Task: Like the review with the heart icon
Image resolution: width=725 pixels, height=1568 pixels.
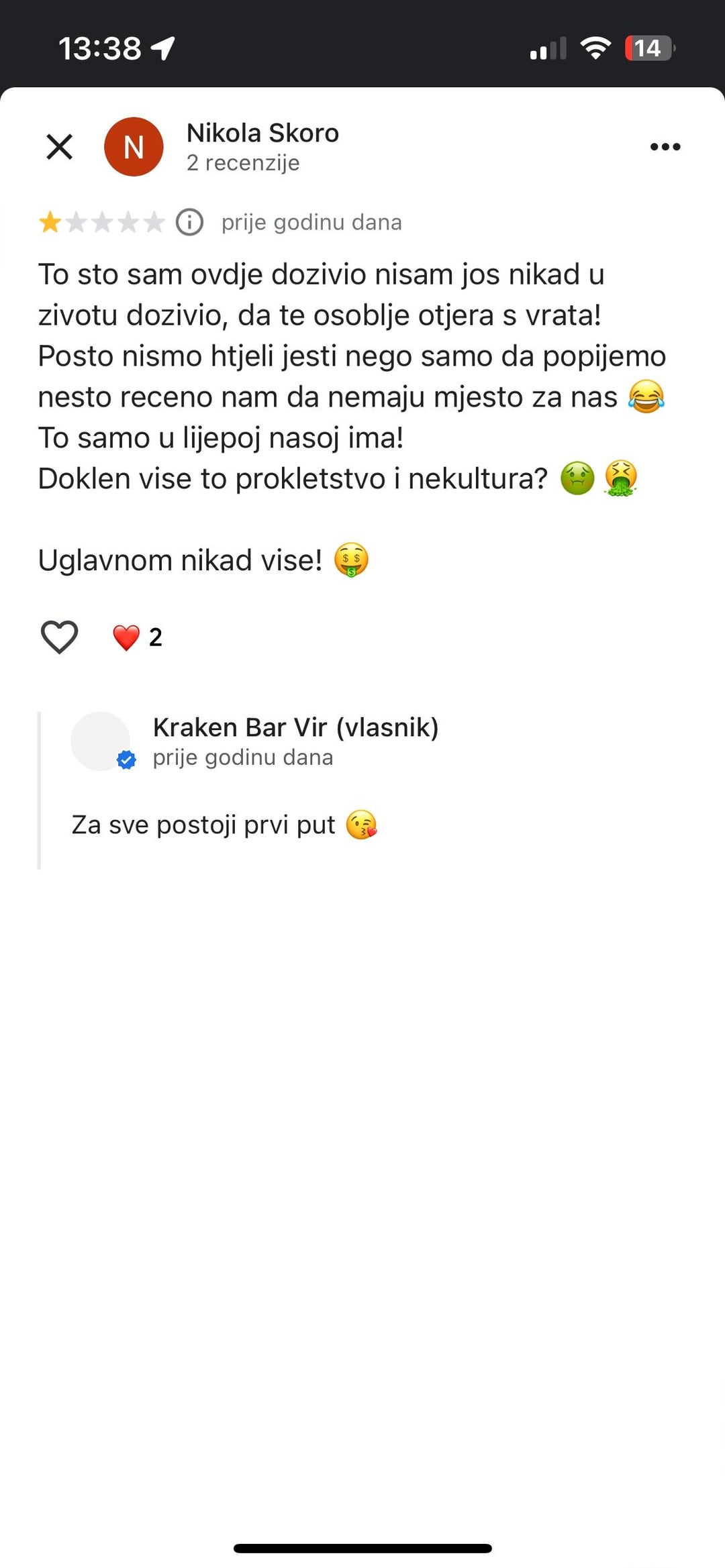Action: pyautogui.click(x=59, y=637)
